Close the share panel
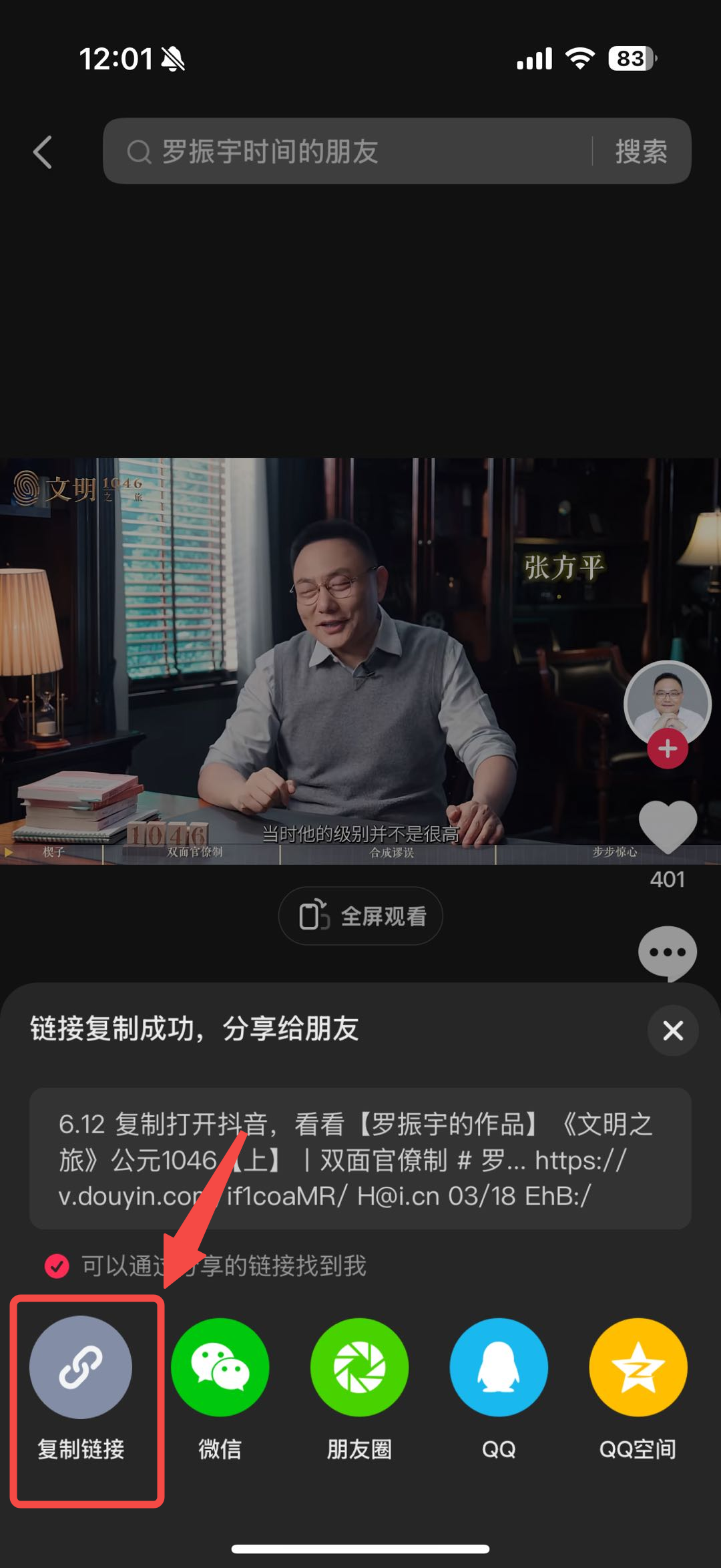This screenshot has height=1568, width=721. pos(673,1030)
